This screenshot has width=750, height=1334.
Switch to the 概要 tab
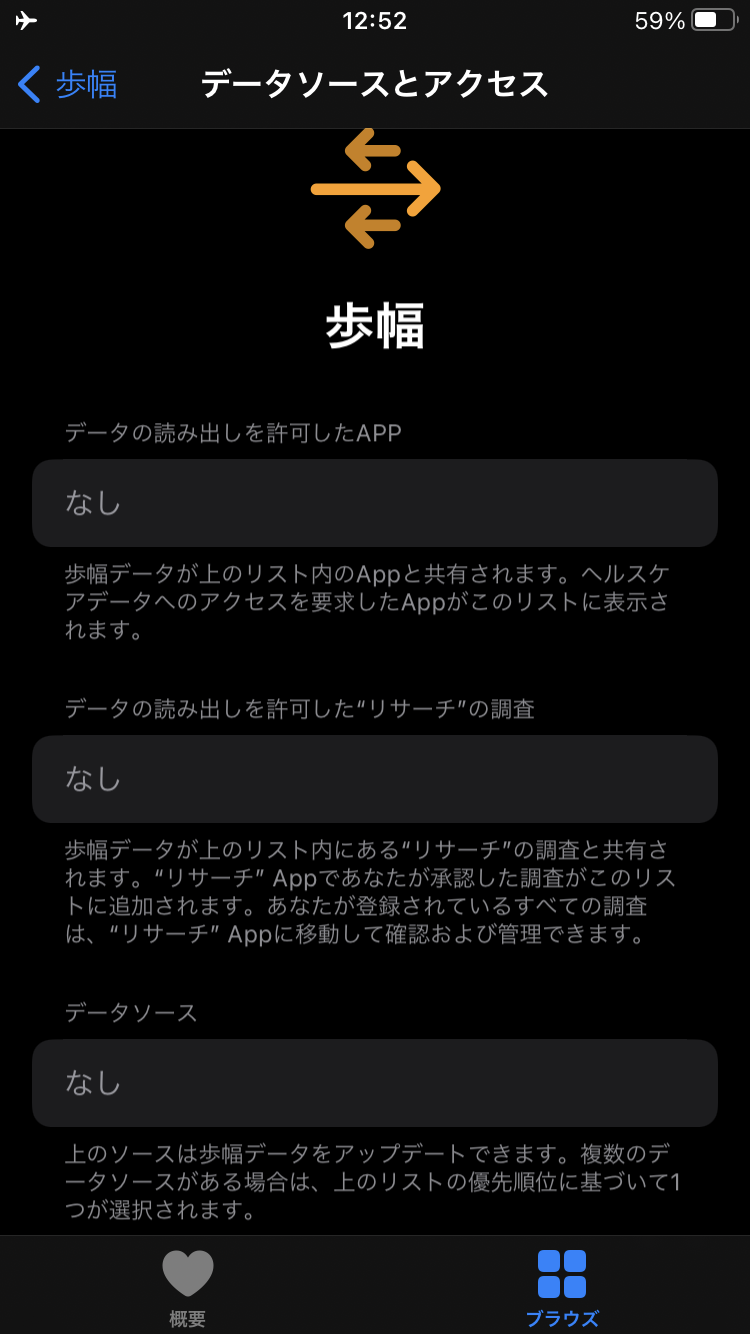point(187,1286)
